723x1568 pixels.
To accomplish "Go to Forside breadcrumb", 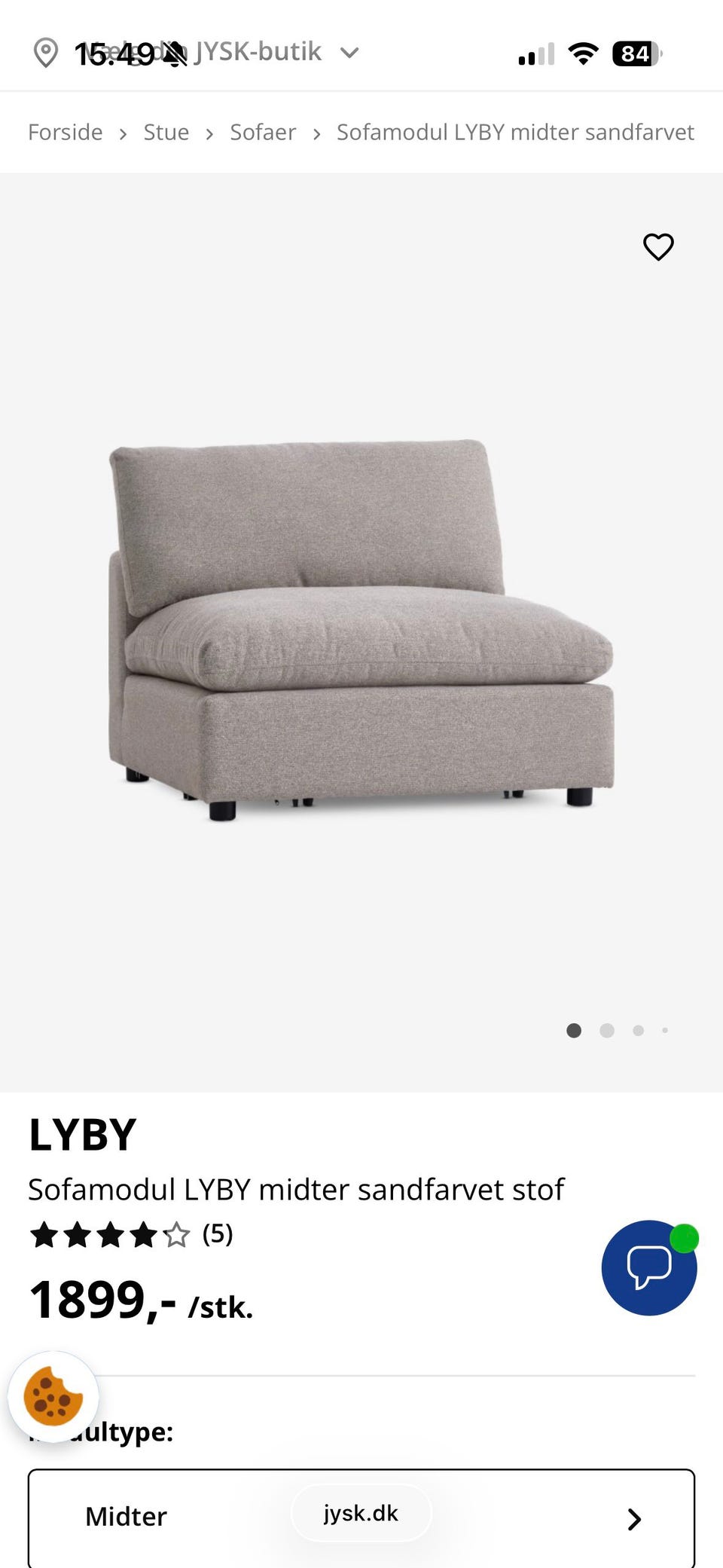I will (x=66, y=133).
